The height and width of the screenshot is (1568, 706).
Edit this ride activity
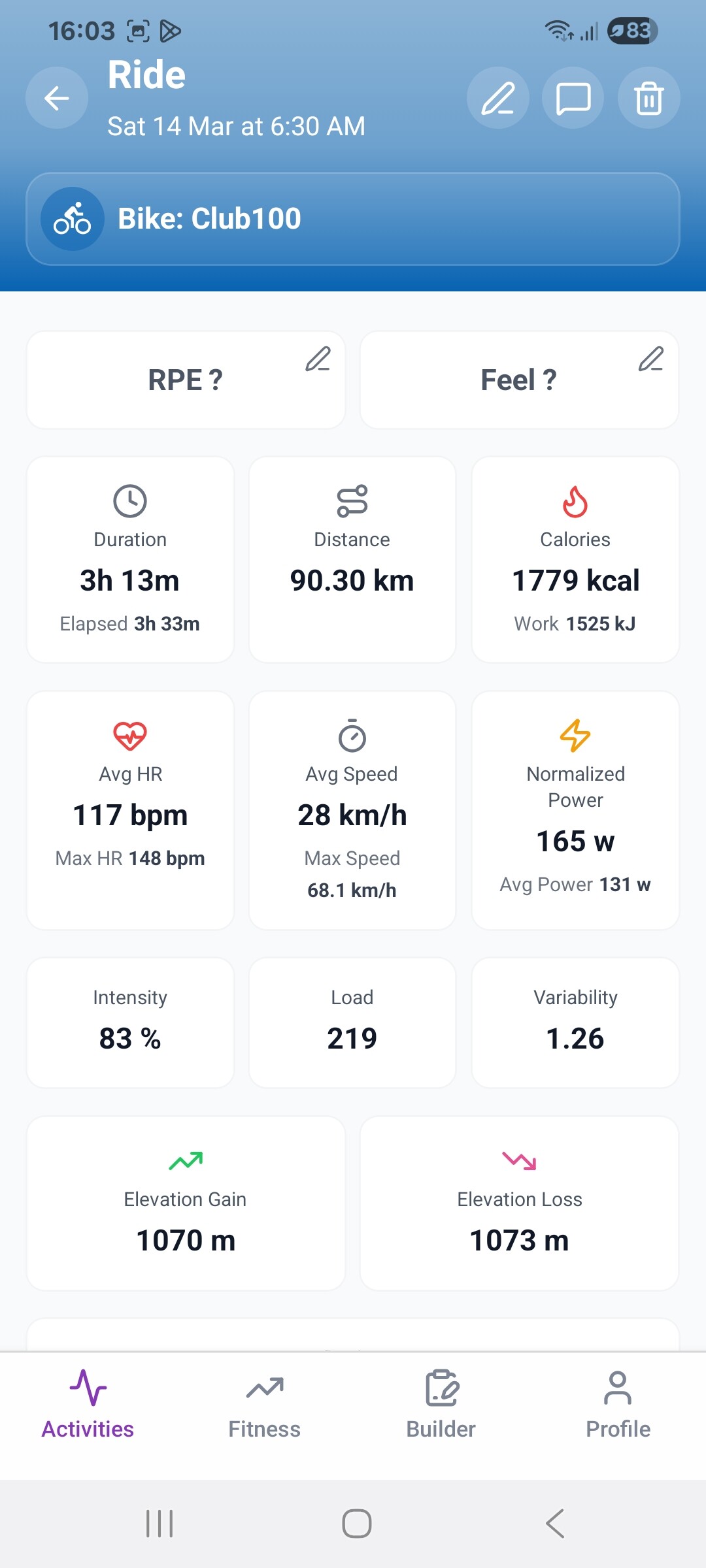coord(497,98)
